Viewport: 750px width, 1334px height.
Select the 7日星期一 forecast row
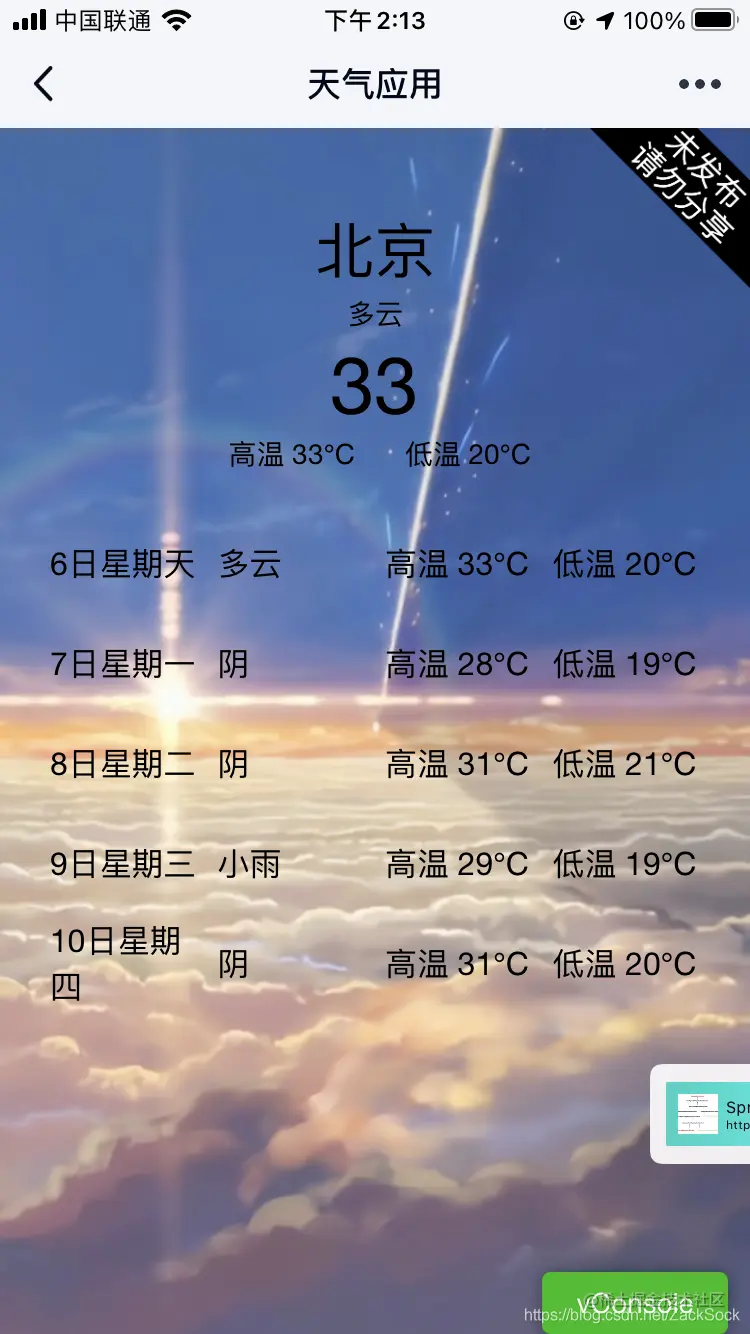[x=375, y=663]
